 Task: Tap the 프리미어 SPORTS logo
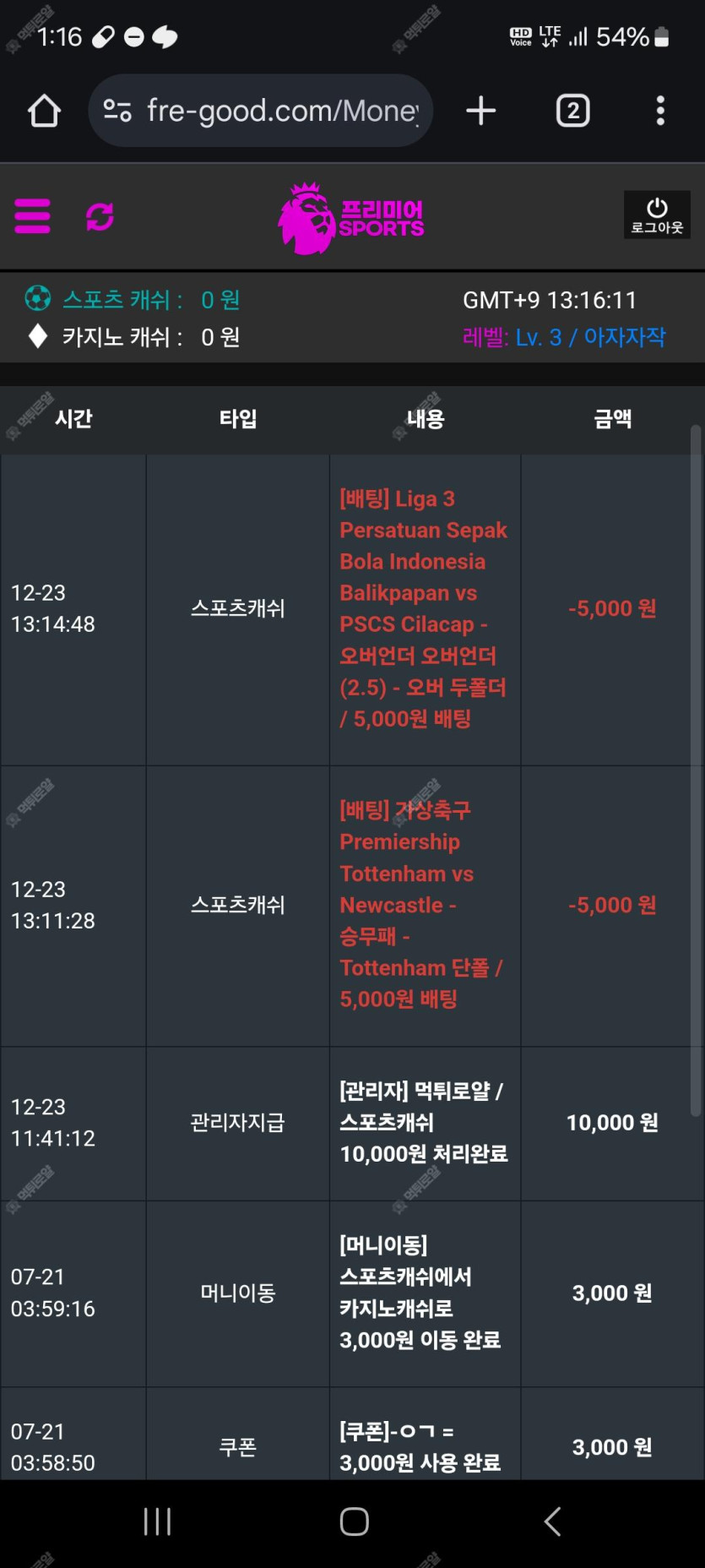[351, 218]
